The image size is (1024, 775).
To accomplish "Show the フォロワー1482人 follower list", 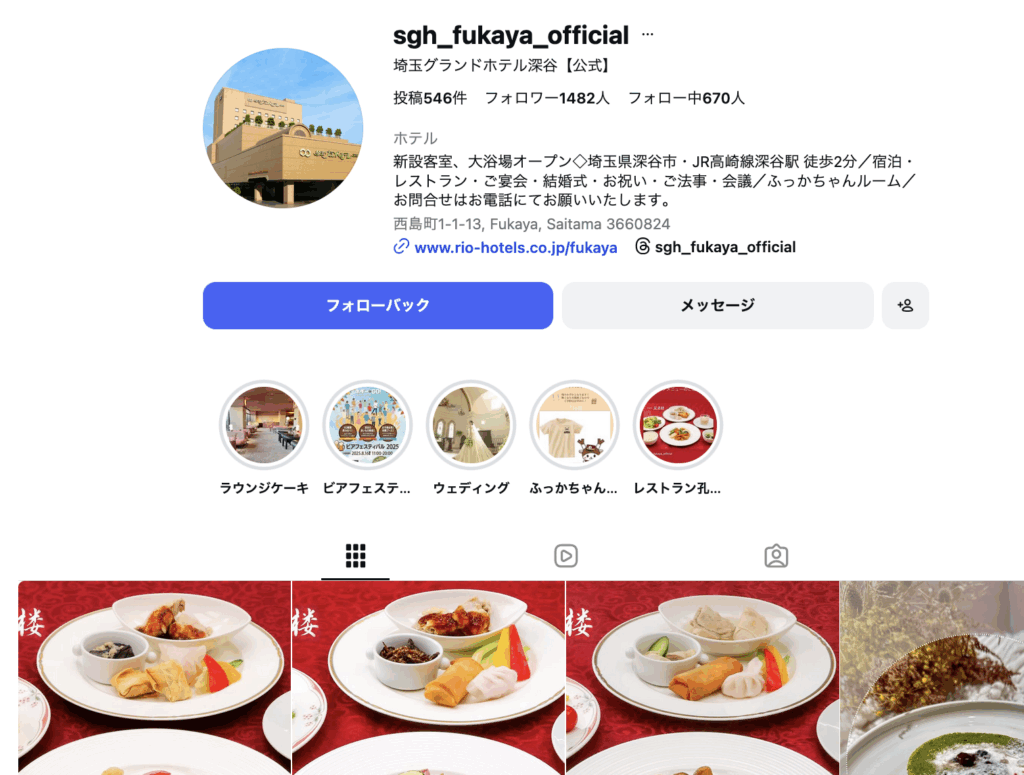I will (546, 98).
